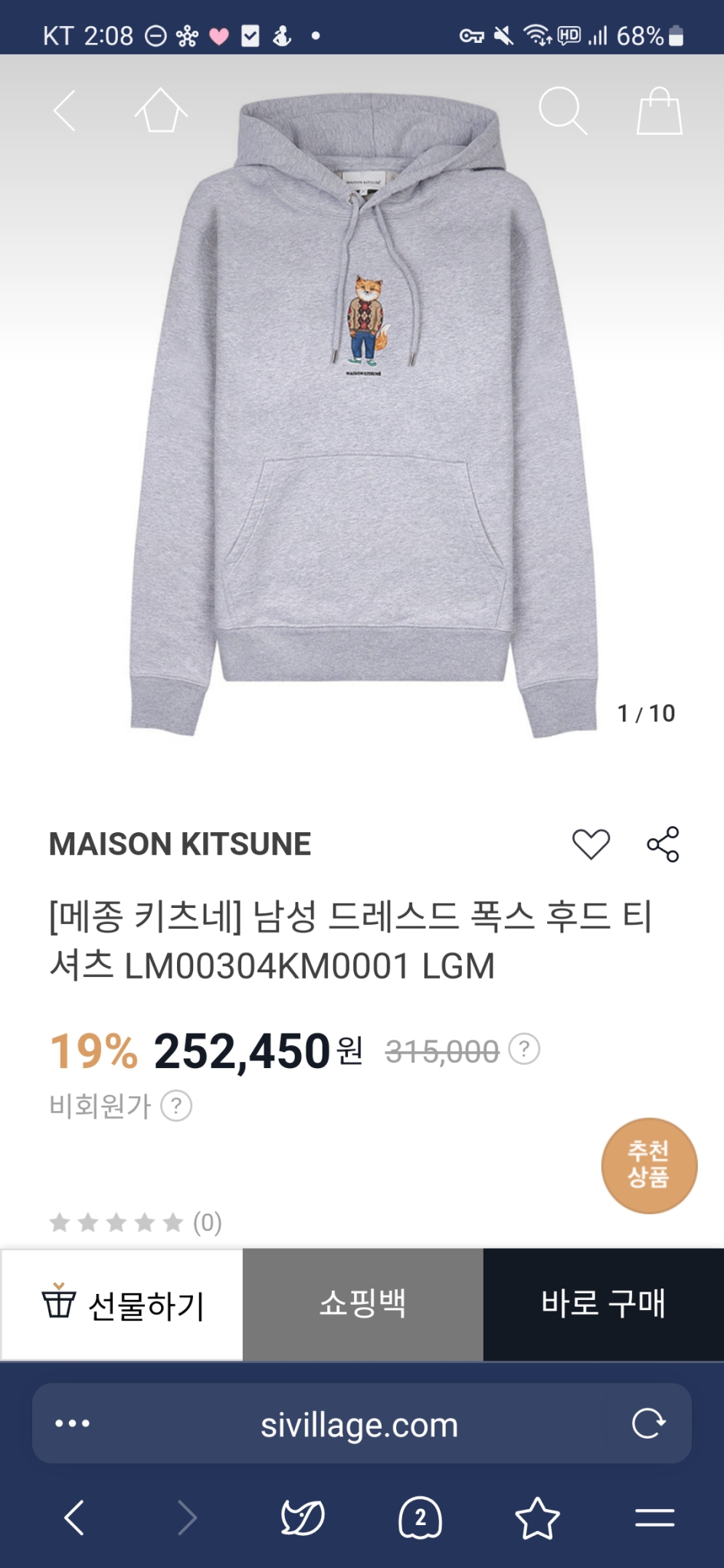Add the hoodie to wishlist with heart icon
This screenshot has width=724, height=1568.
point(590,845)
